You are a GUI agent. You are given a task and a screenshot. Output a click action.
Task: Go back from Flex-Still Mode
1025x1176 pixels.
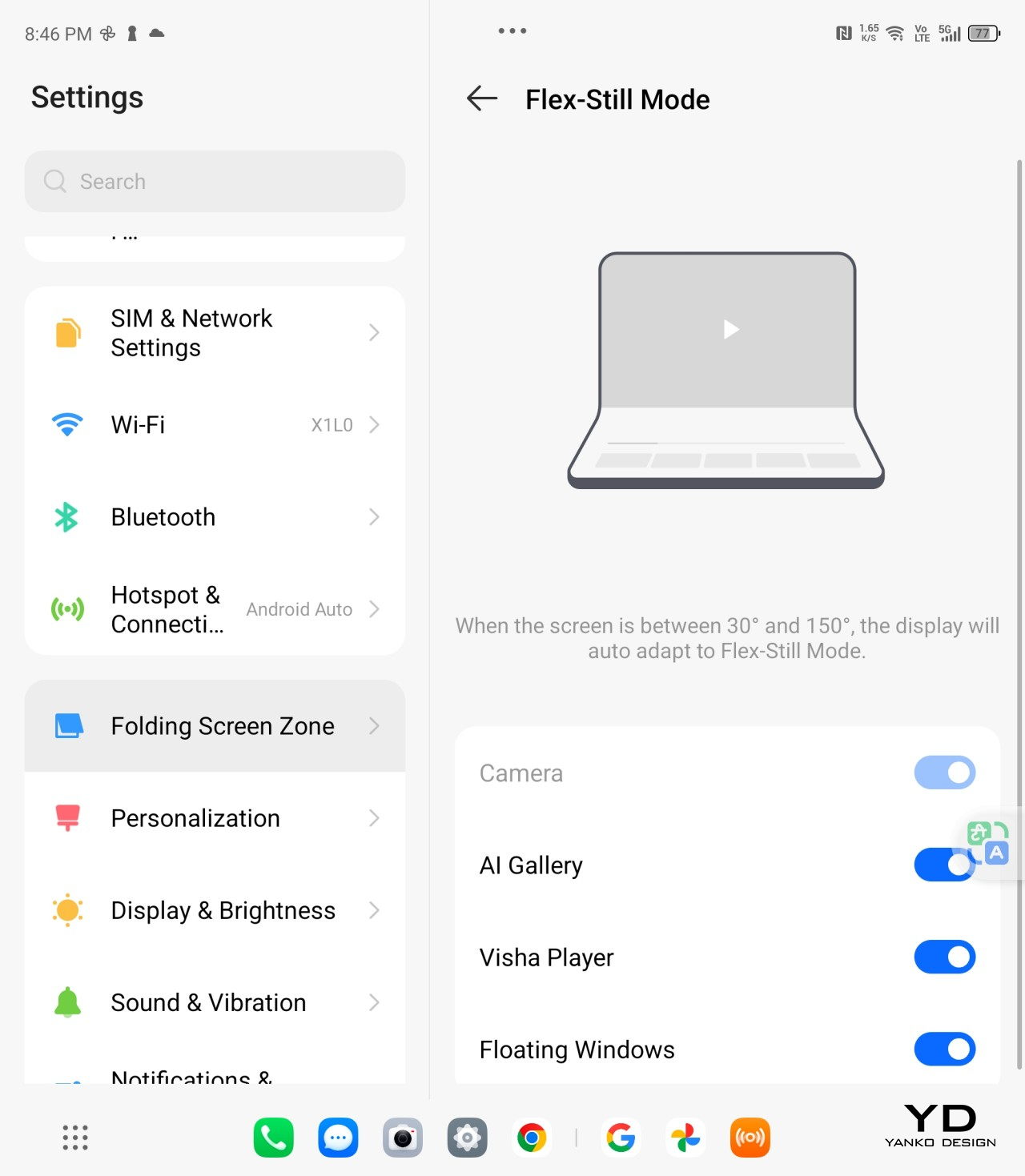[482, 98]
